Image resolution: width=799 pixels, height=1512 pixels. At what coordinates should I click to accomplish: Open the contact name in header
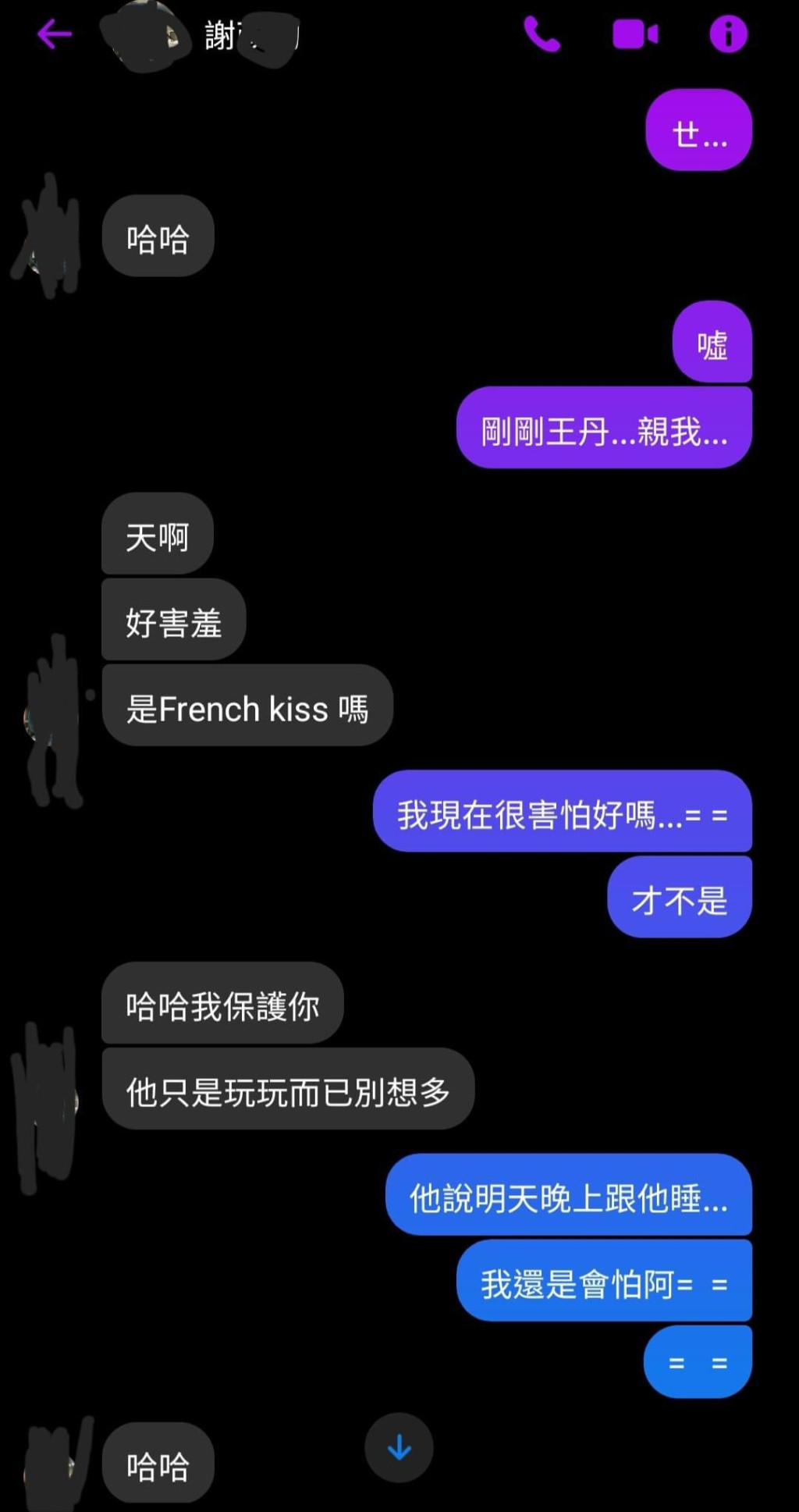pyautogui.click(x=250, y=36)
